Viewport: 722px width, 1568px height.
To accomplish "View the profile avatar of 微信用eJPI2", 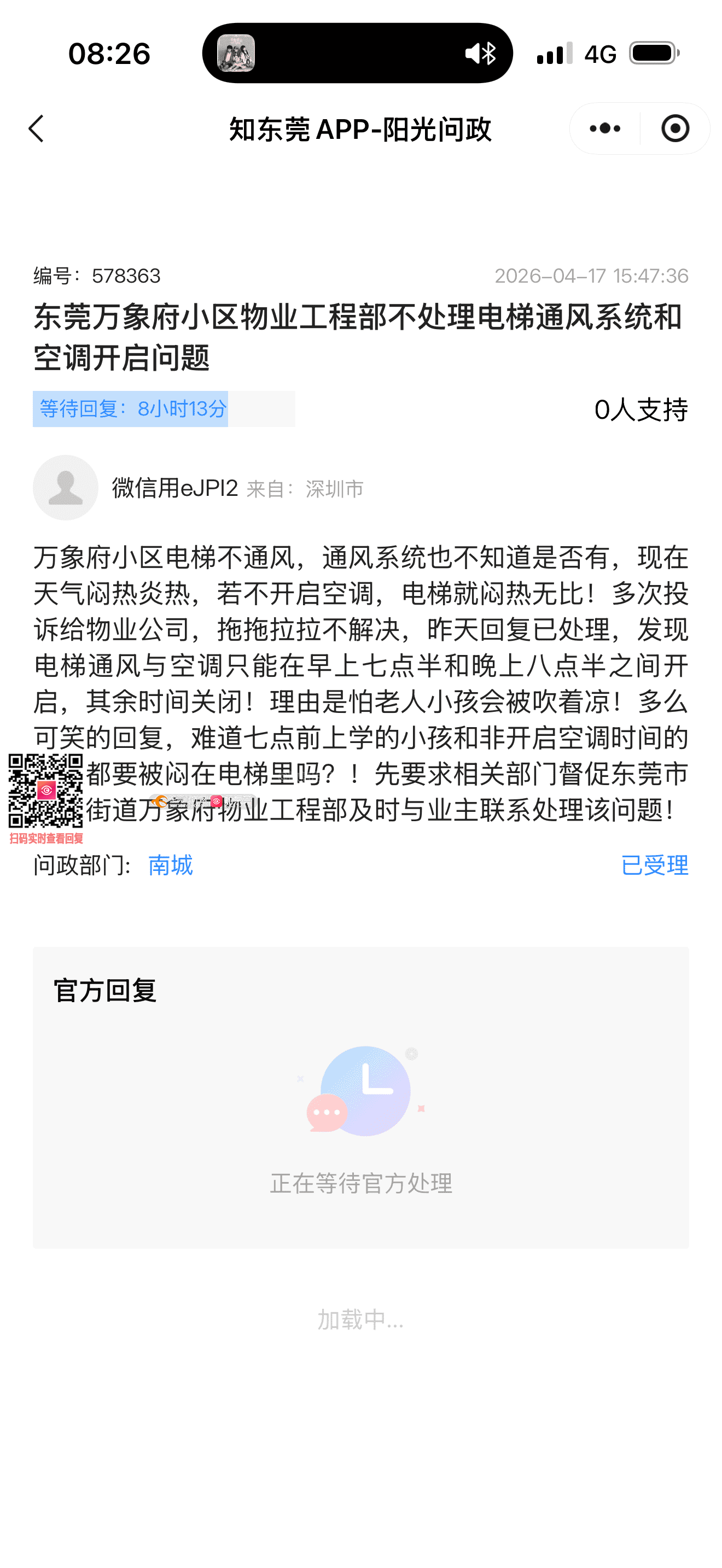I will click(66, 488).
